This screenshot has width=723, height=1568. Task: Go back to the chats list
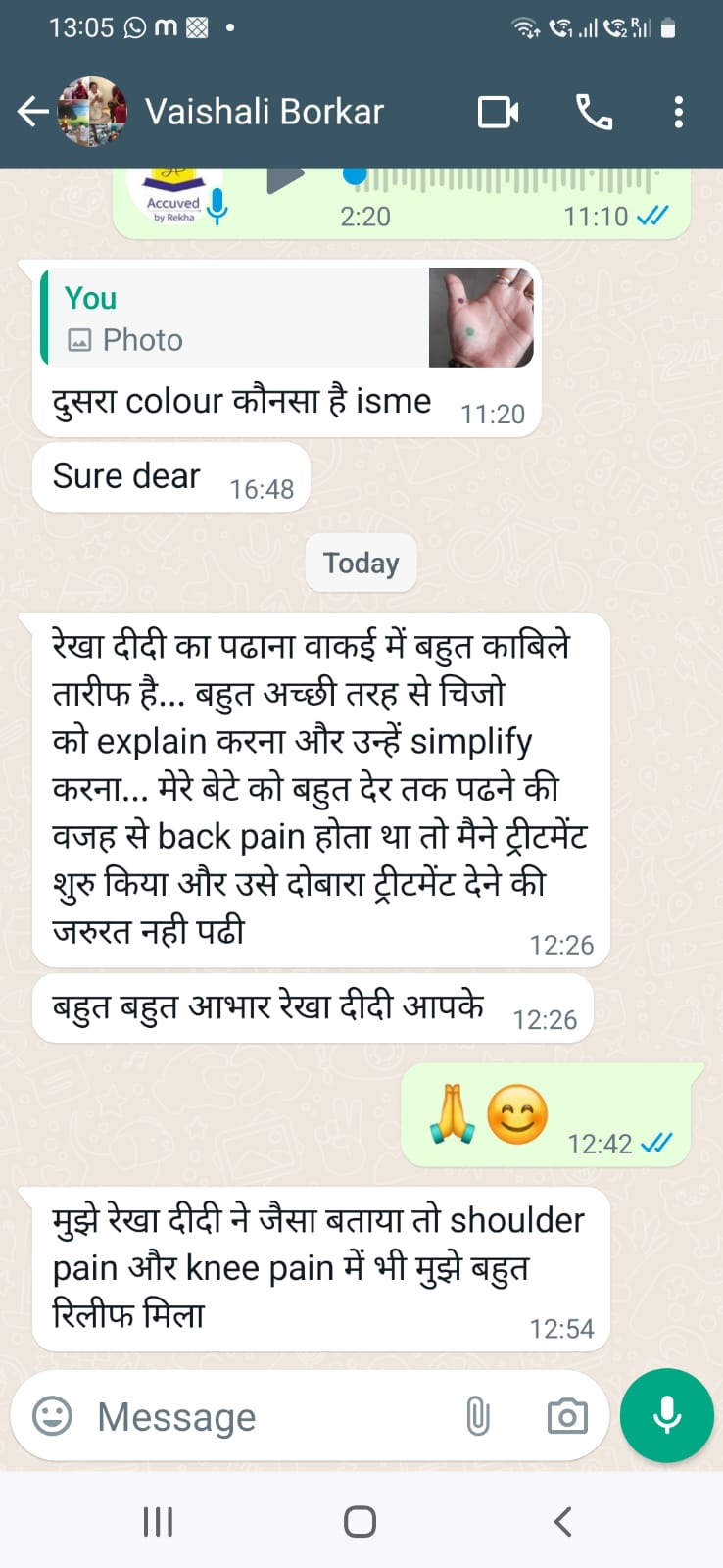point(33,112)
